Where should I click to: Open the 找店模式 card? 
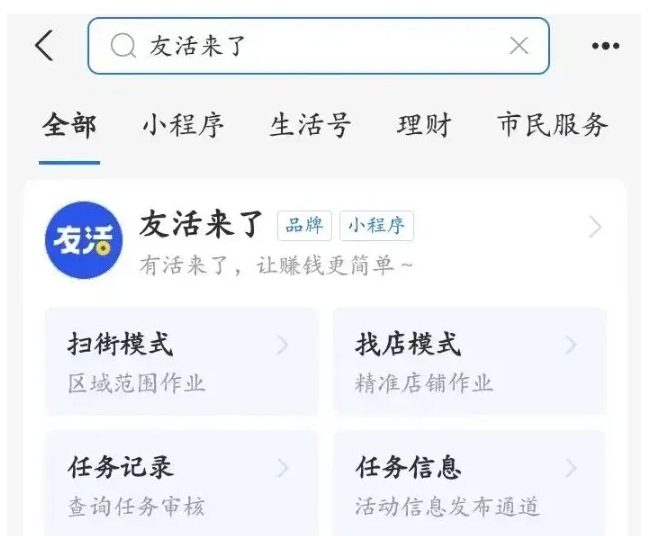(x=469, y=361)
